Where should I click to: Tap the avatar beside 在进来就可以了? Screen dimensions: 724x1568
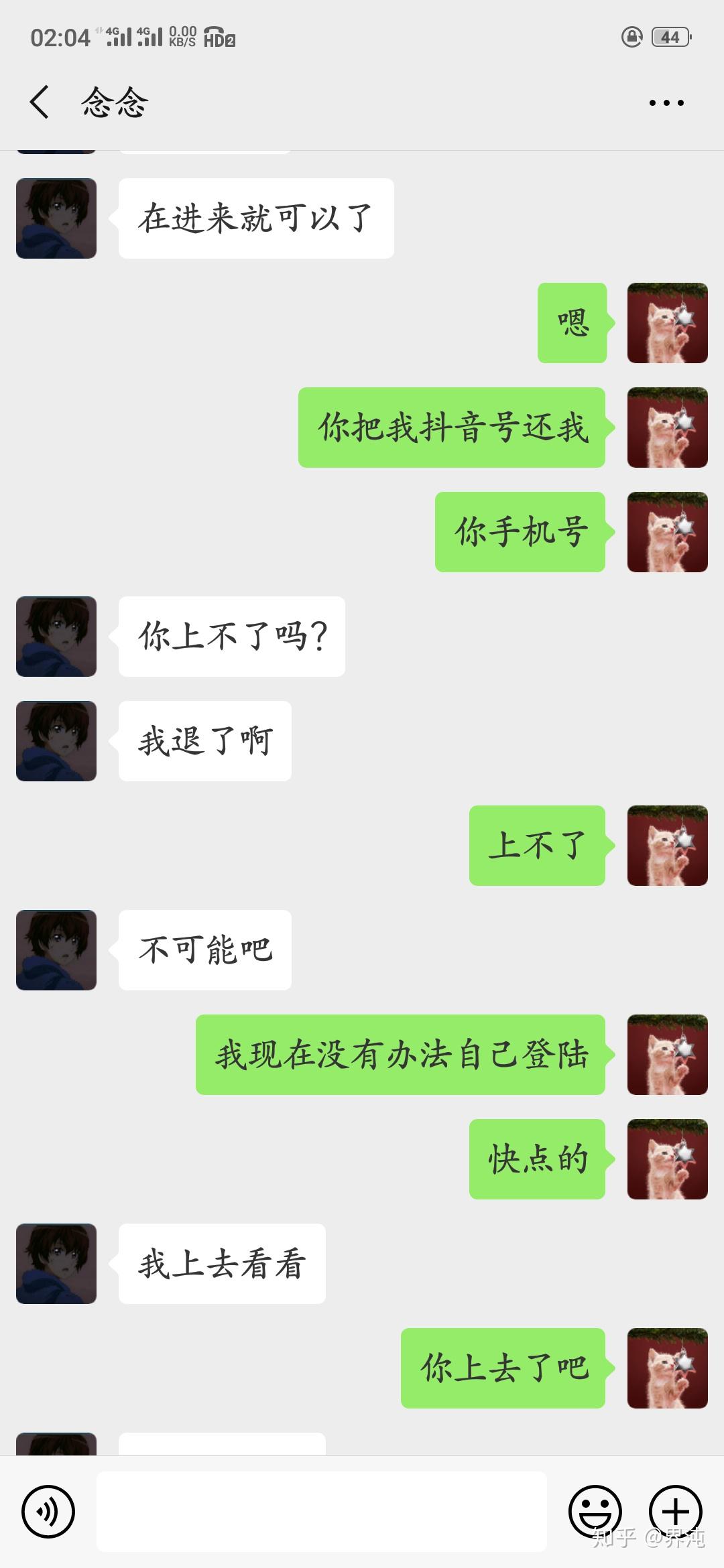click(x=56, y=218)
